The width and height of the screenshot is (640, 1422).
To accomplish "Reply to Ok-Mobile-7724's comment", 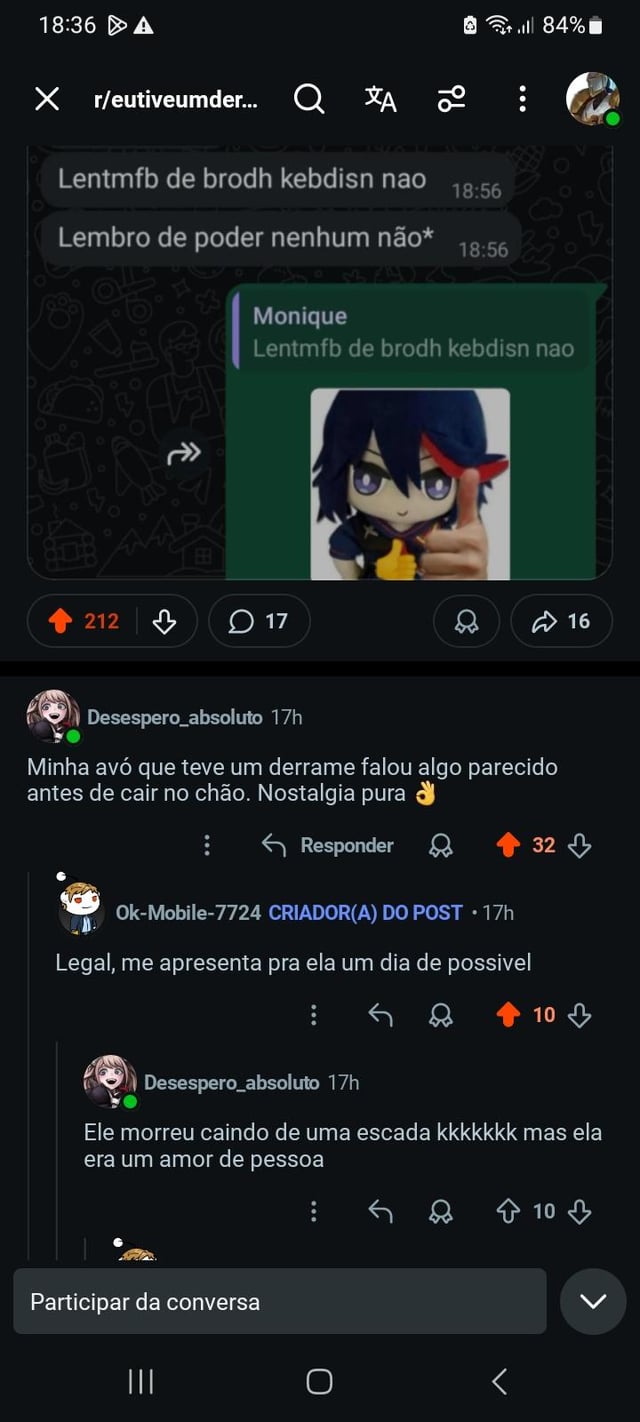I will click(x=381, y=1016).
